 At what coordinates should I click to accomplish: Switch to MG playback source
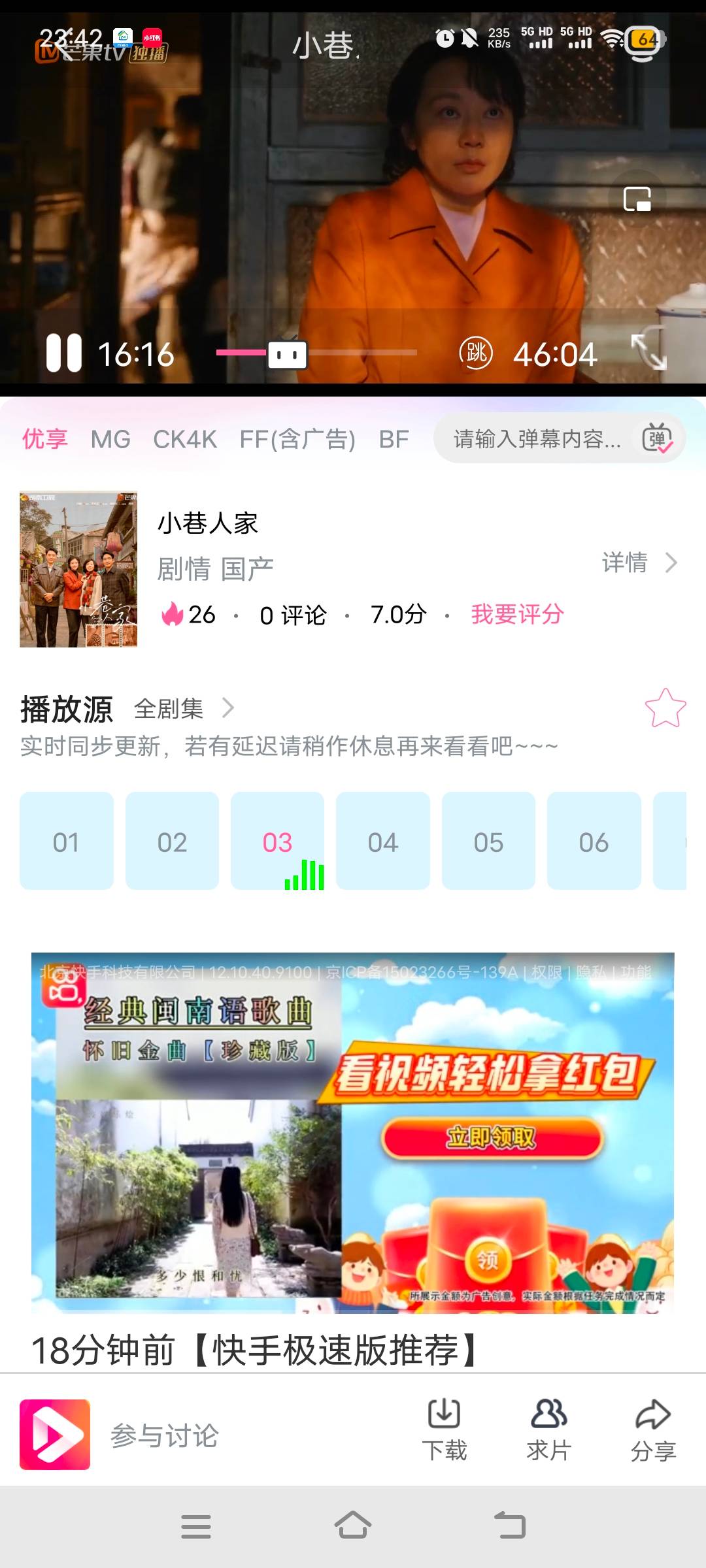[110, 439]
